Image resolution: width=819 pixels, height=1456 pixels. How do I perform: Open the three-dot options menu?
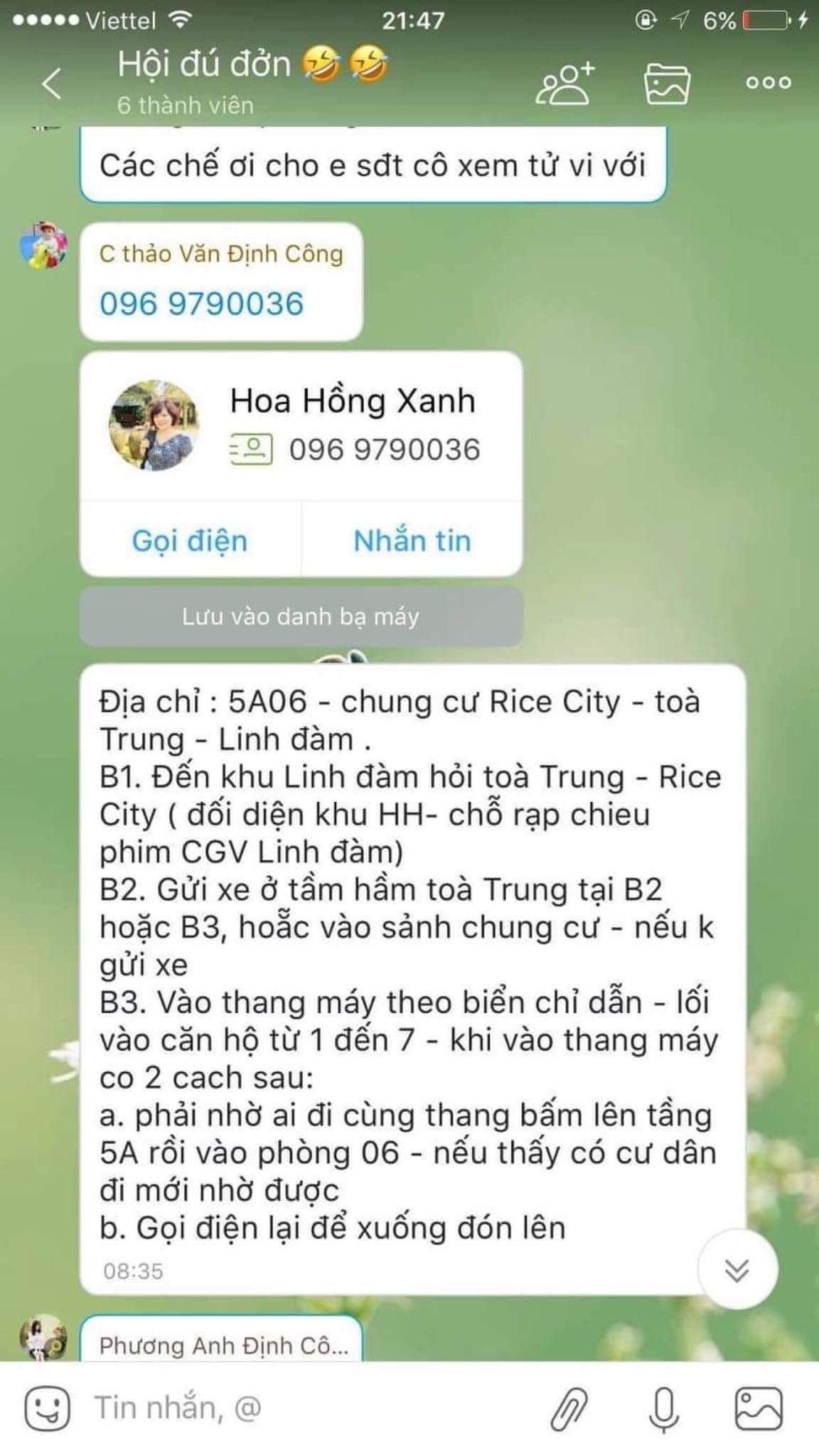click(768, 83)
